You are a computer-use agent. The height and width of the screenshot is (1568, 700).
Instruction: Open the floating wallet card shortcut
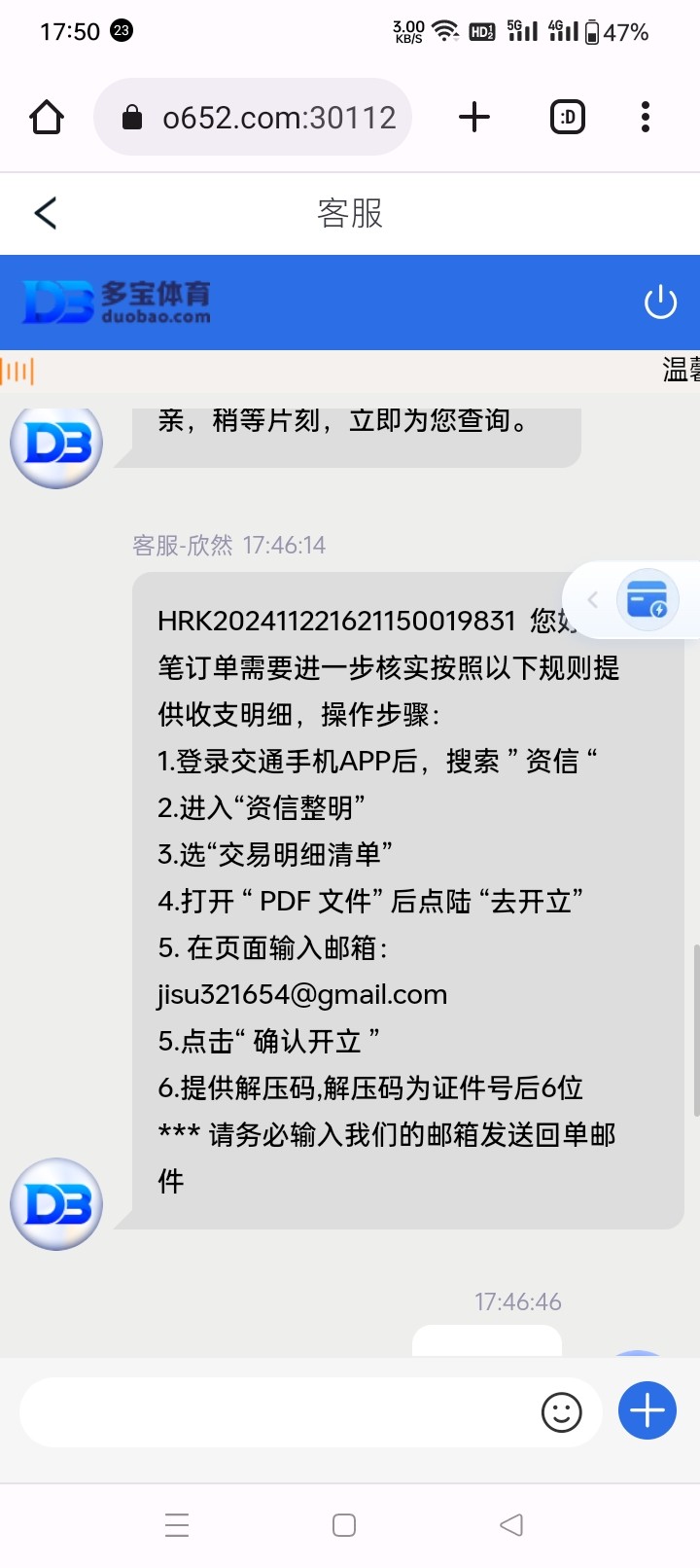[647, 599]
